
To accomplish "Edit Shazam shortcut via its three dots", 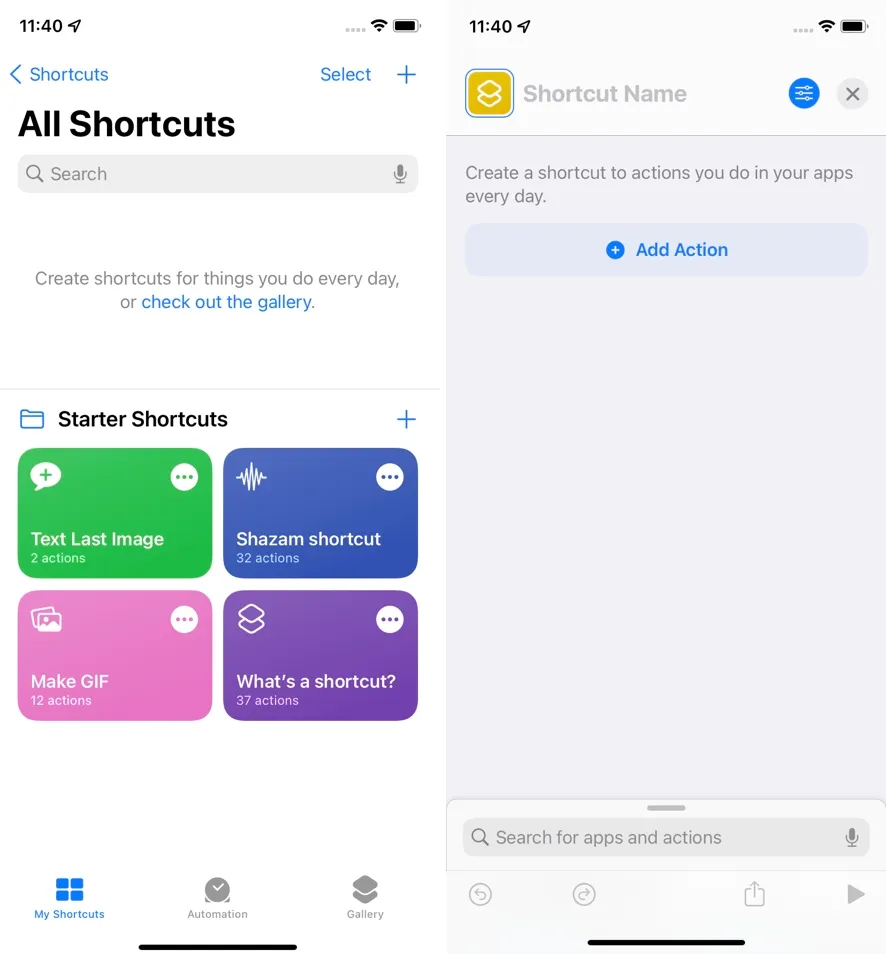I will coord(389,478).
